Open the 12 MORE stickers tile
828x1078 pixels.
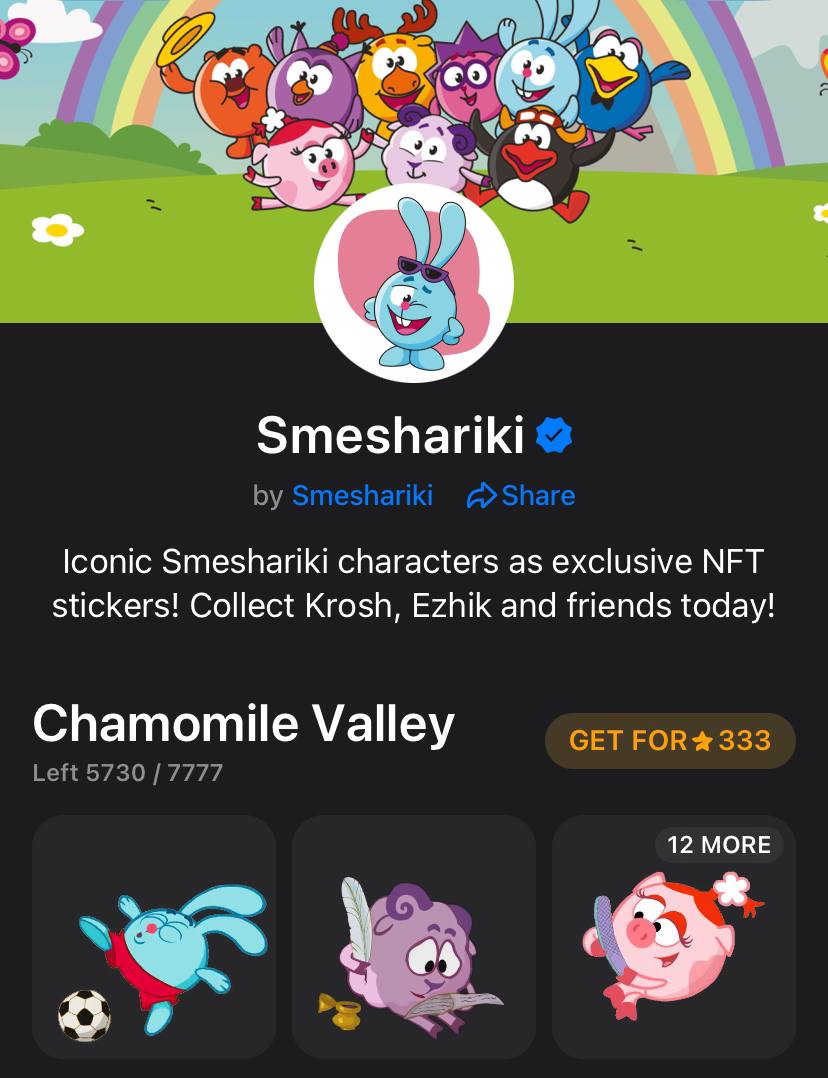click(x=673, y=937)
